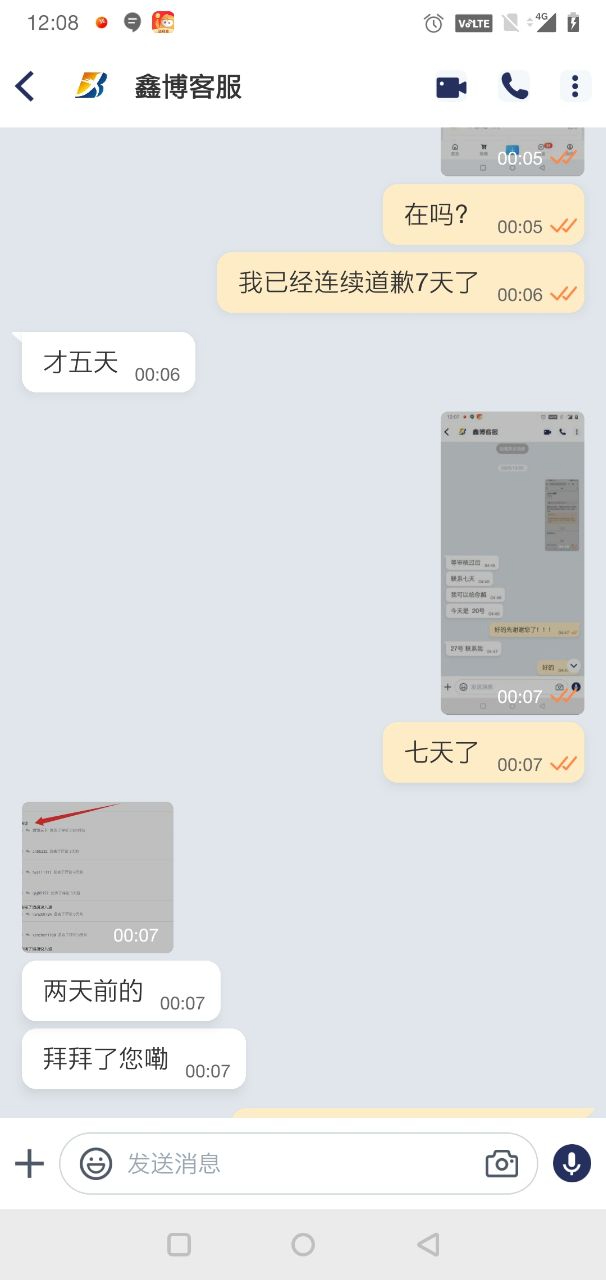Open the plus attachment menu
This screenshot has width=606, height=1280.
(29, 1163)
